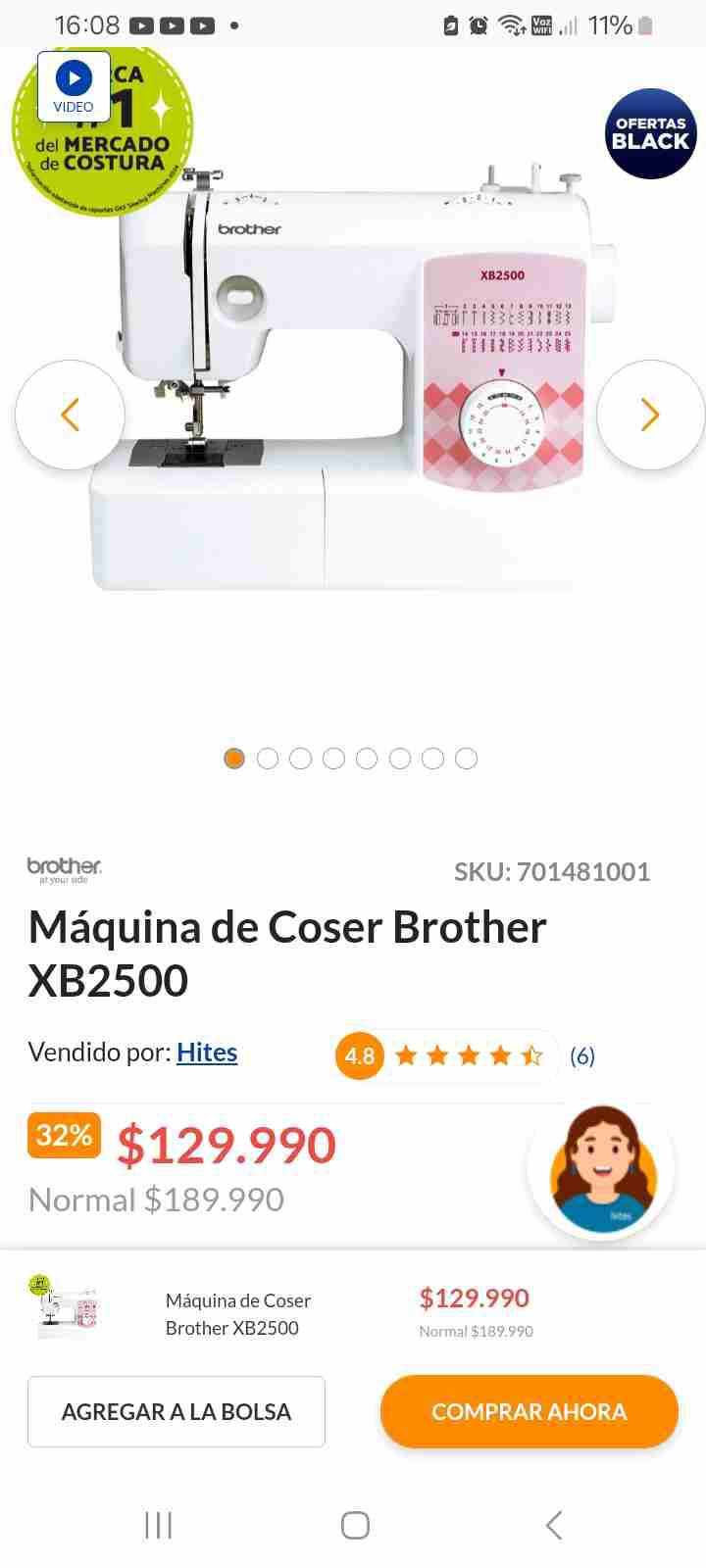Select the last carousel dot indicator

[x=467, y=758]
